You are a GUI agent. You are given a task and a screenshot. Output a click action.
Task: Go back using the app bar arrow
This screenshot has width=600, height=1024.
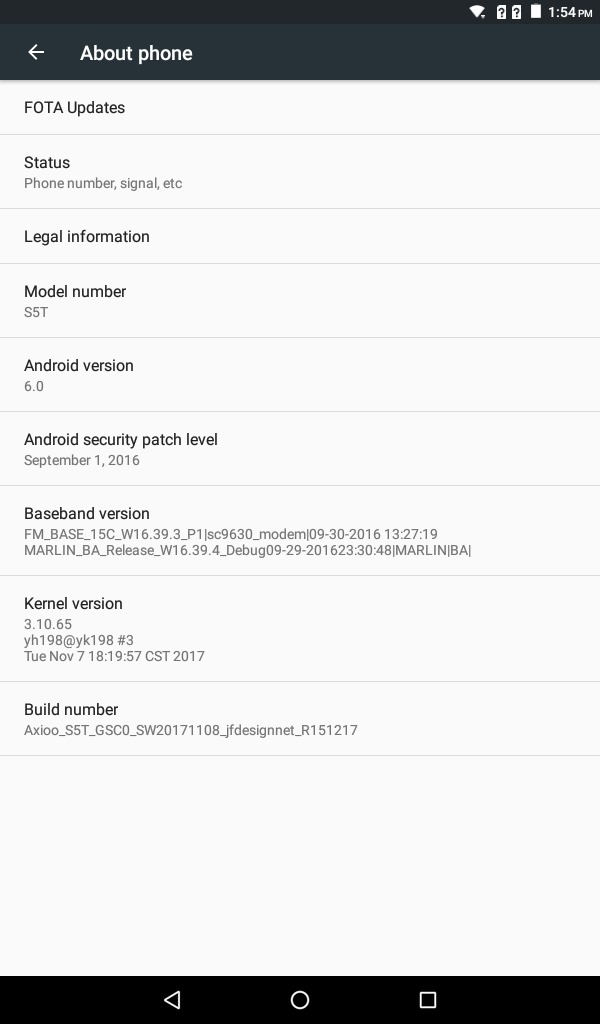36,52
